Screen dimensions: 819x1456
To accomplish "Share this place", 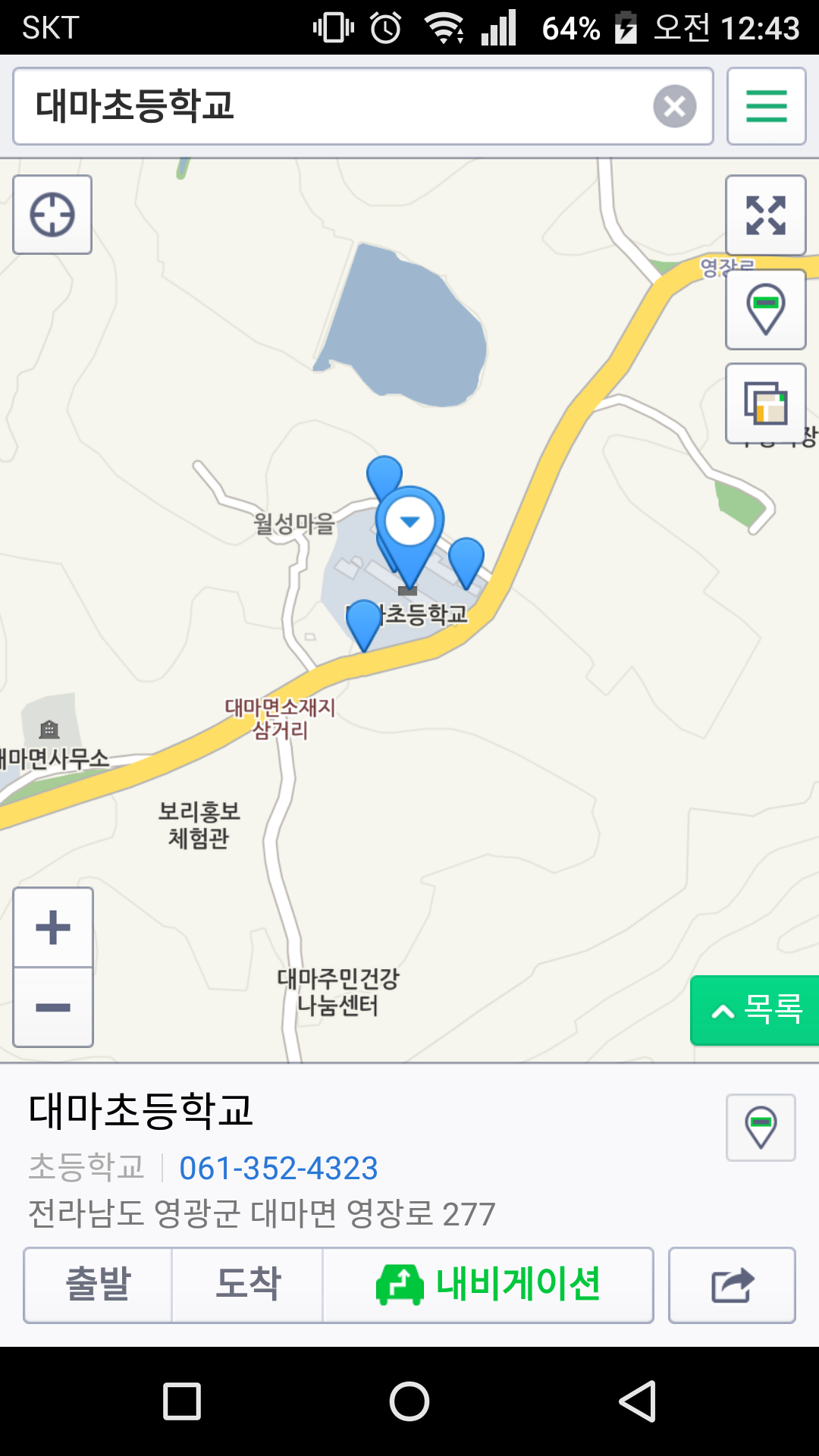I will pyautogui.click(x=732, y=1285).
